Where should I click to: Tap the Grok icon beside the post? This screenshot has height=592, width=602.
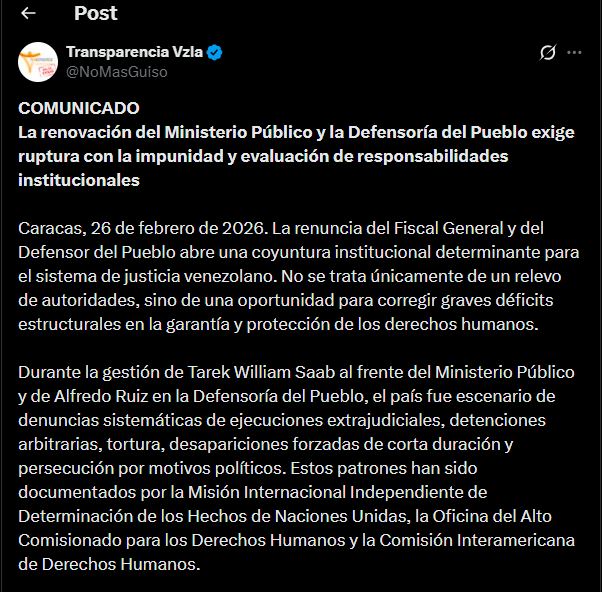(x=547, y=53)
